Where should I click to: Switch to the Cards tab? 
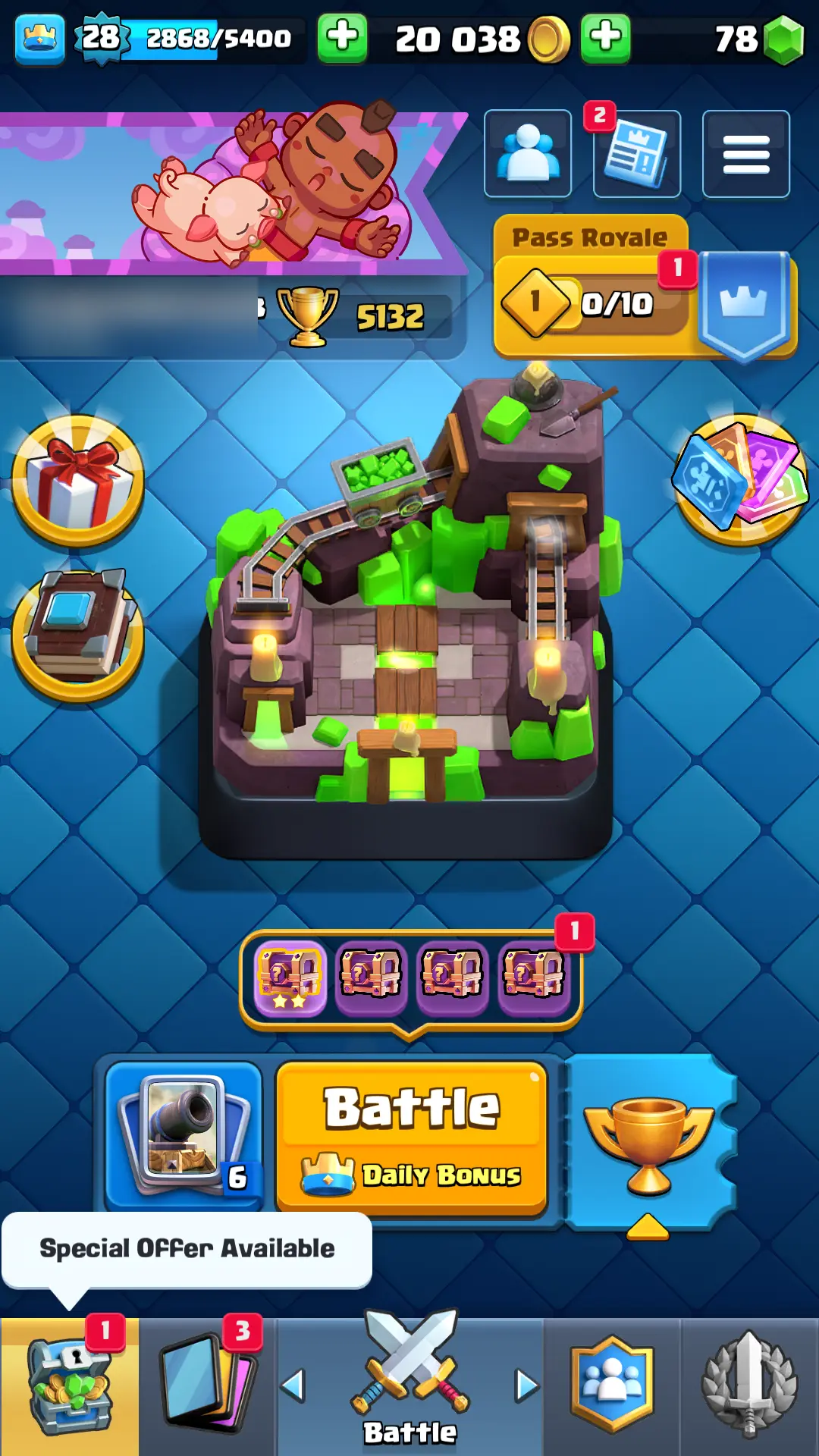[207, 1386]
